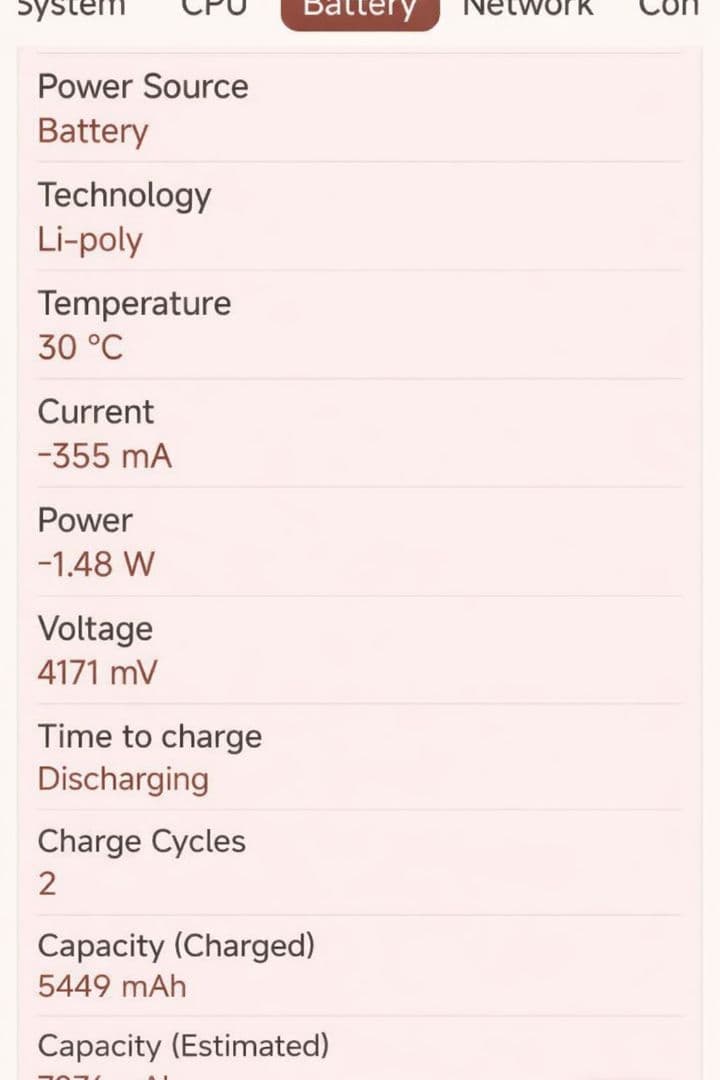Image resolution: width=720 pixels, height=1080 pixels.
Task: Switch to the Network tab
Action: 527,10
